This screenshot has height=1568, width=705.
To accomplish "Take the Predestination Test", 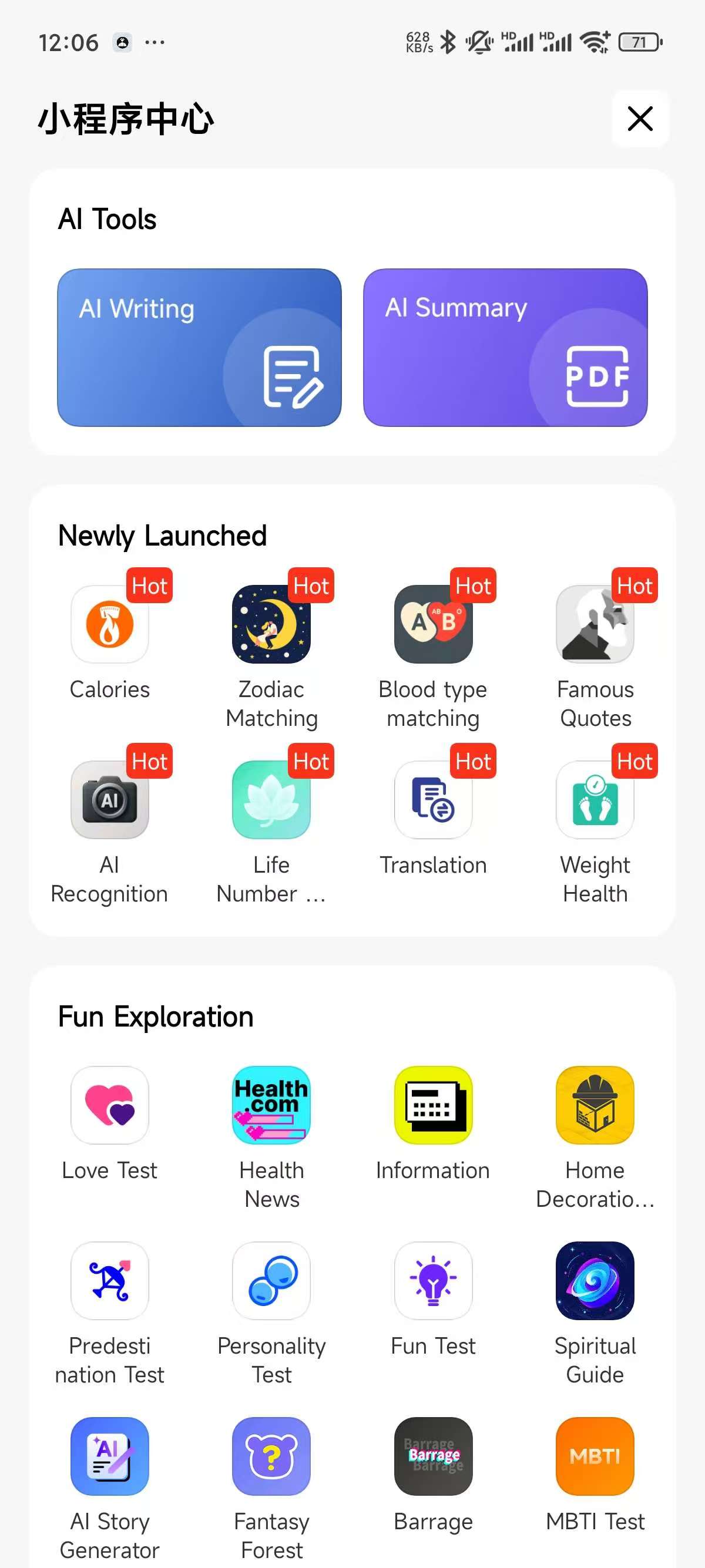I will click(110, 1280).
